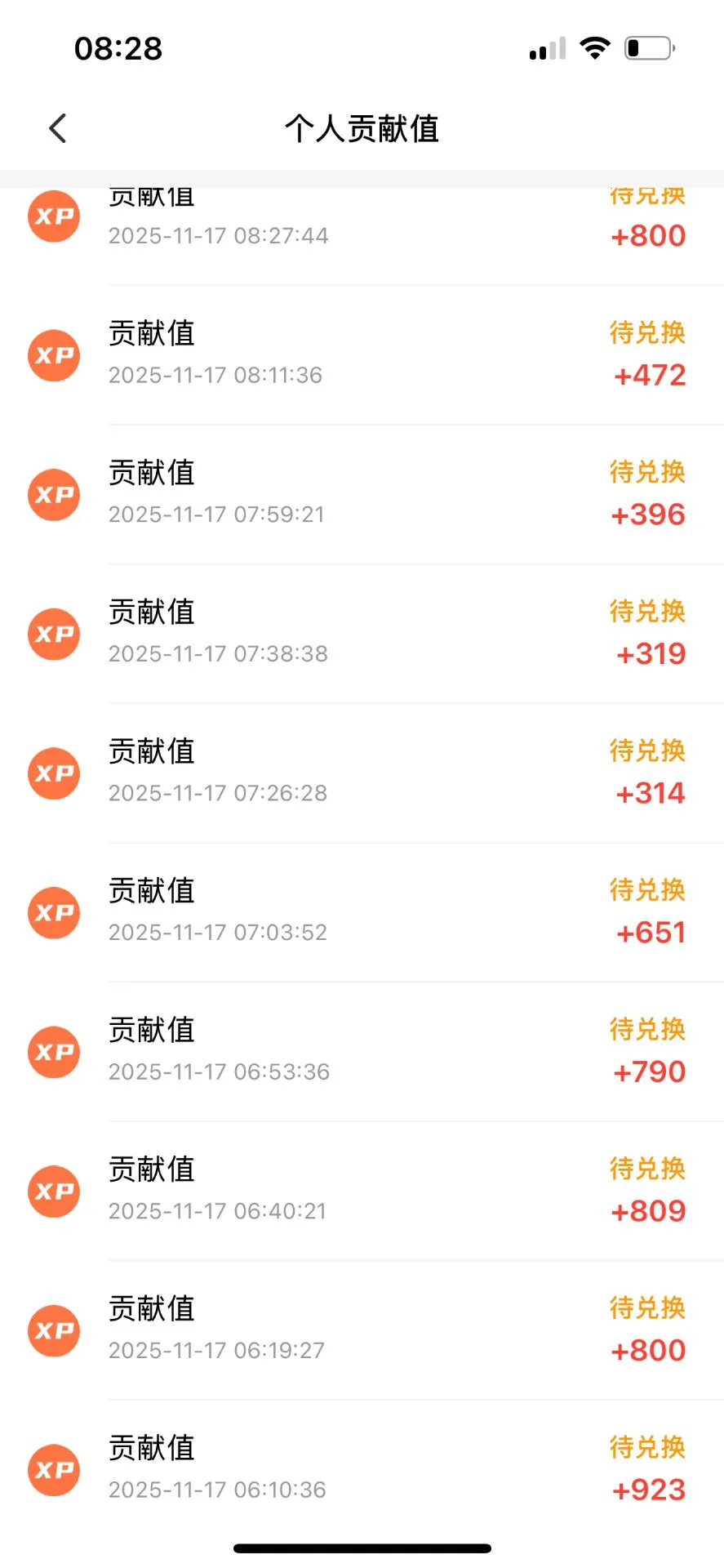
Task: Tap the XP icon beside the 06:40:21 entry
Action: coord(53,1192)
